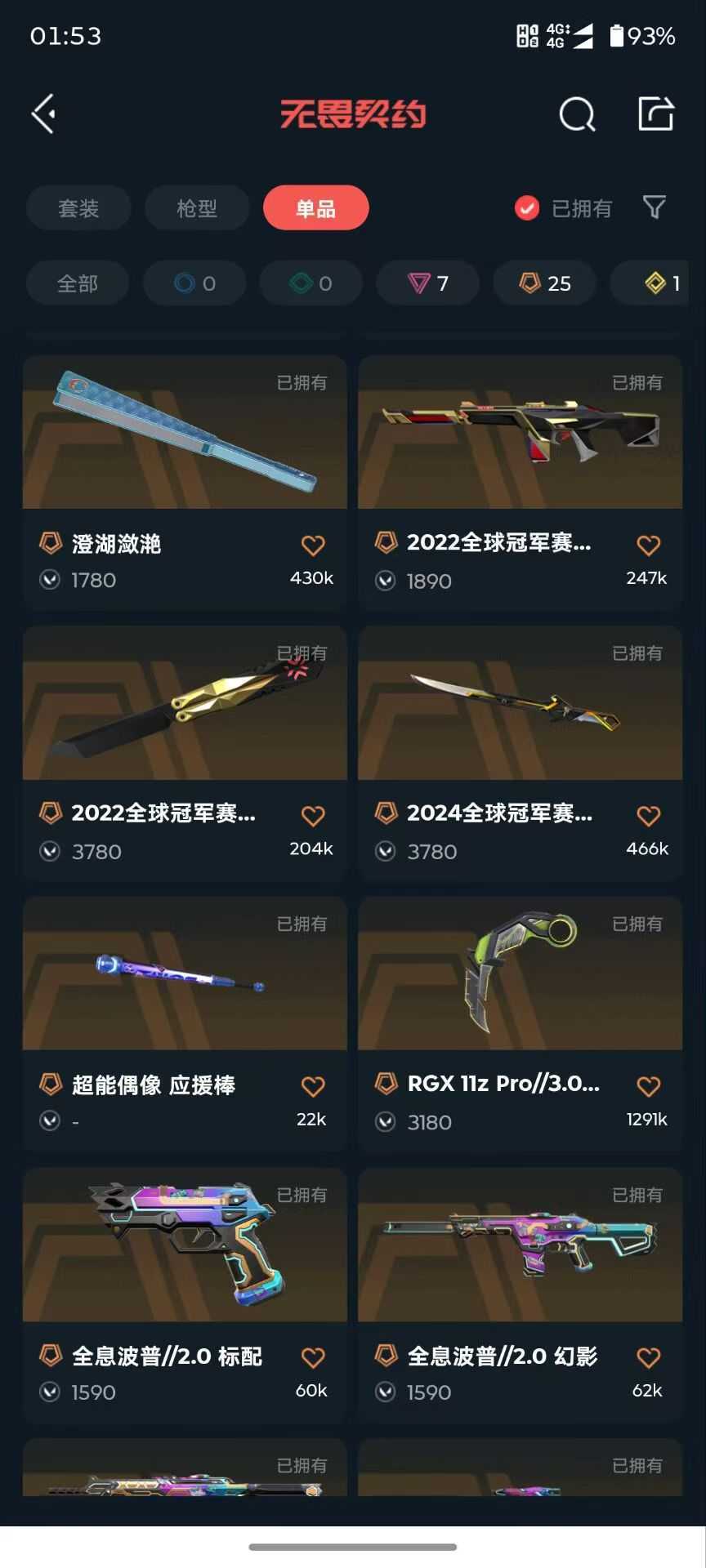The width and height of the screenshot is (706, 1568).
Task: Open the RGX 11z Pro//3.0 card
Action: (520, 974)
